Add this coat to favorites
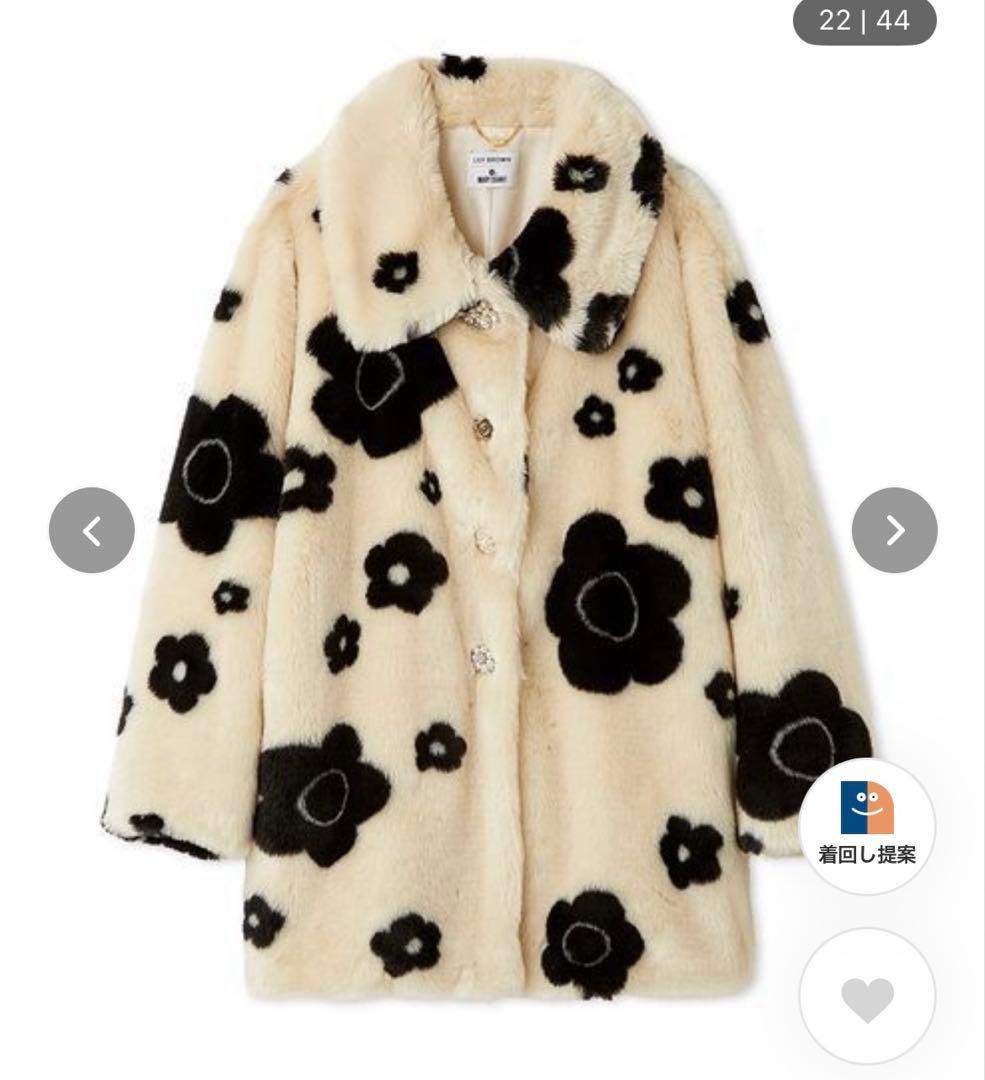Screen dimensions: 985x1080 pos(867,999)
